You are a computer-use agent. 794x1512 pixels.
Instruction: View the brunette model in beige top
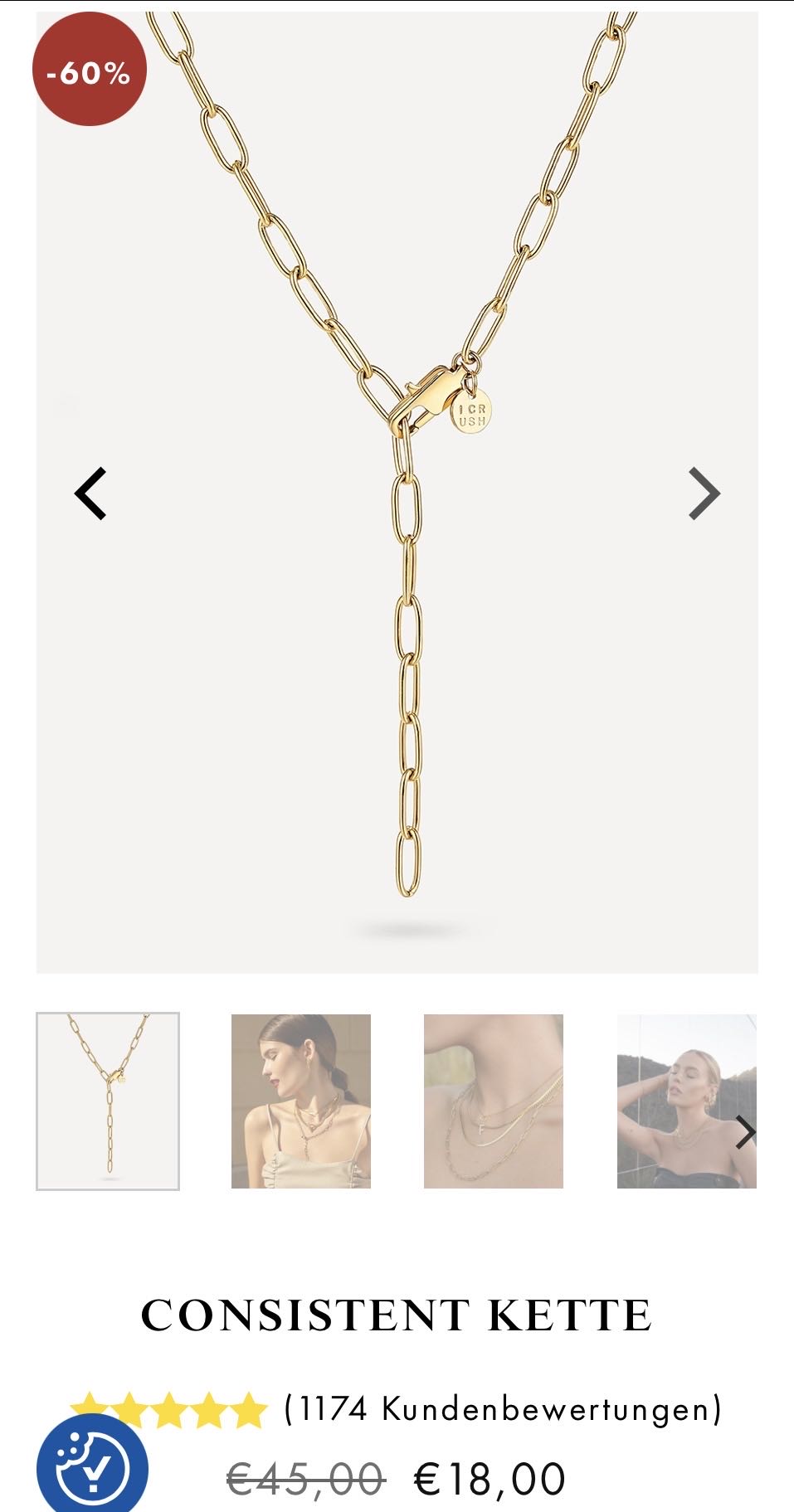pyautogui.click(x=301, y=1101)
